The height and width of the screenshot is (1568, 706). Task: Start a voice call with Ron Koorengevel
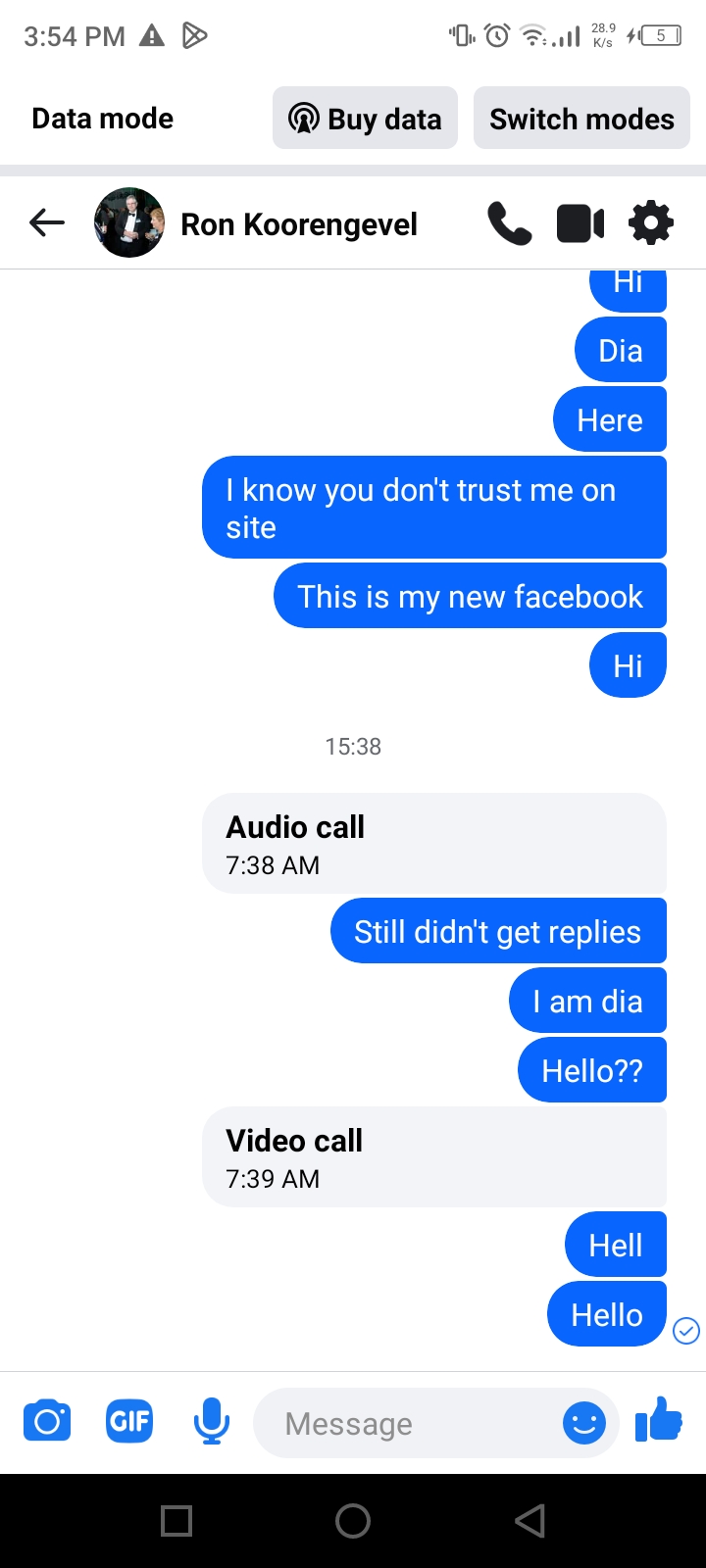510,223
